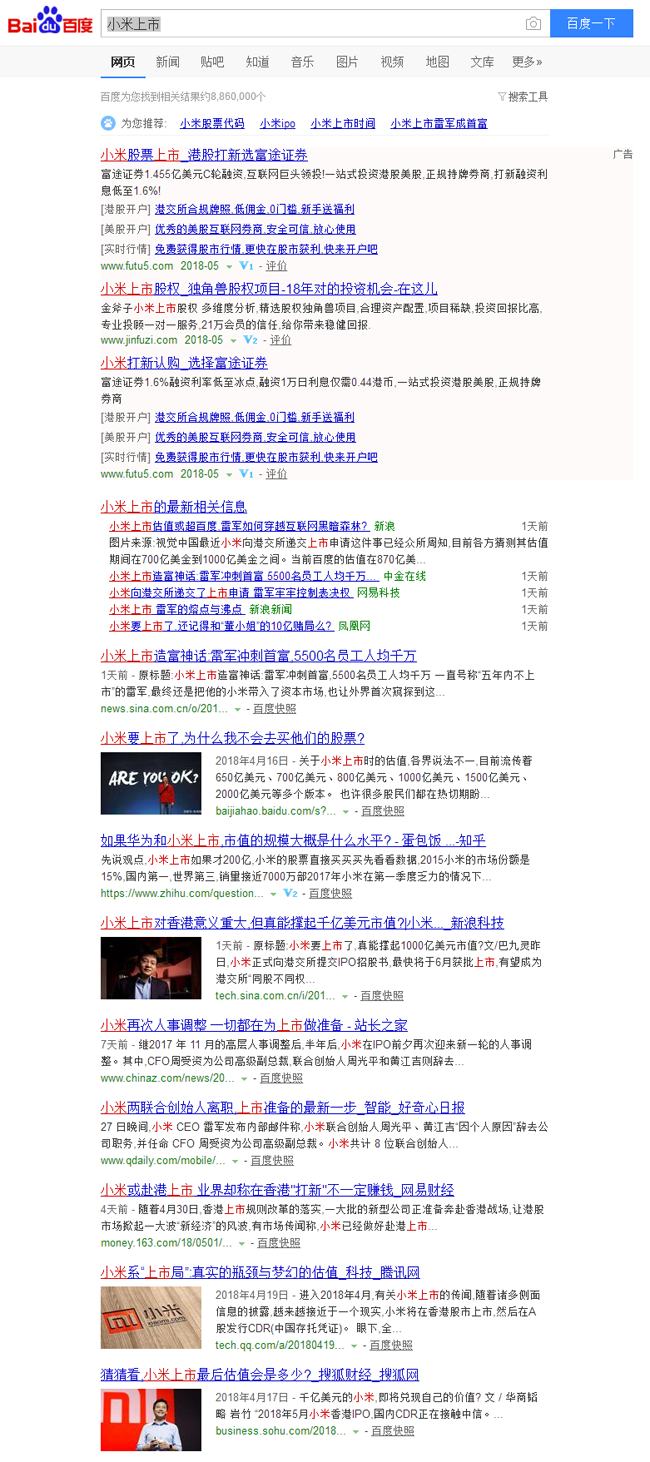Open 搜索工具 filter options
The height and width of the screenshot is (1462, 650).
click(523, 97)
